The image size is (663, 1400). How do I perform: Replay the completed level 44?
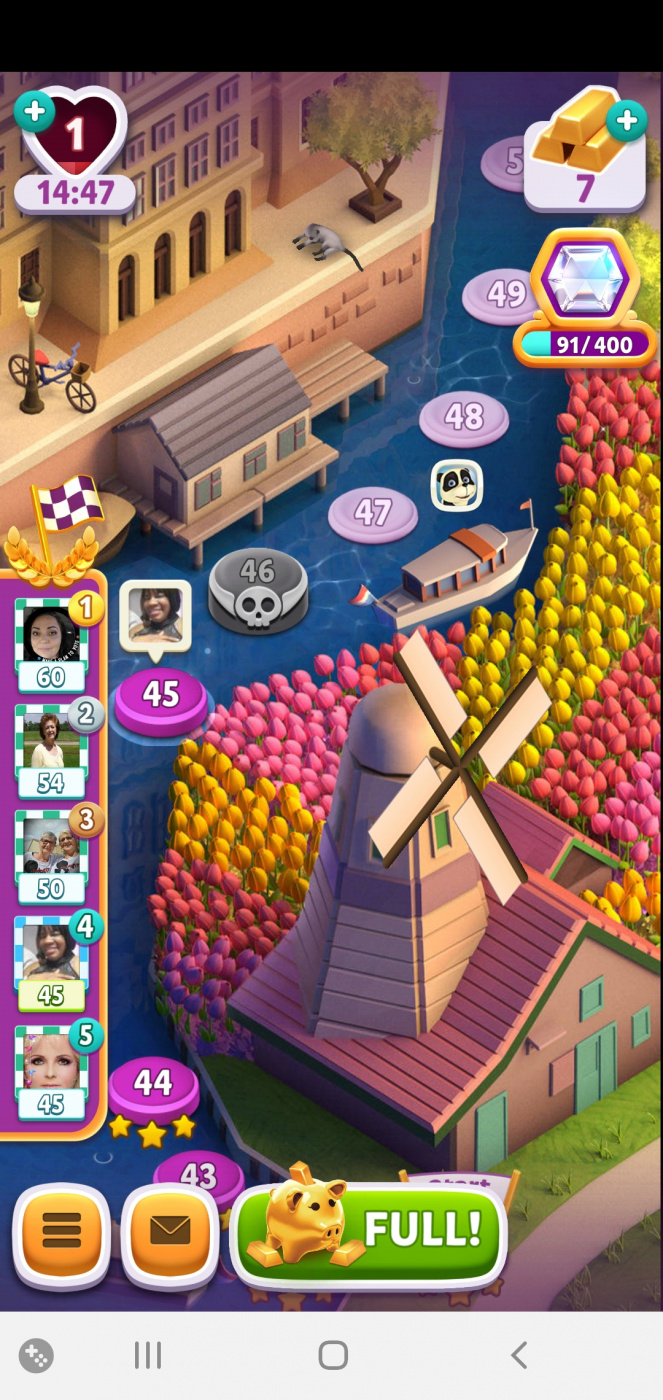(153, 1086)
